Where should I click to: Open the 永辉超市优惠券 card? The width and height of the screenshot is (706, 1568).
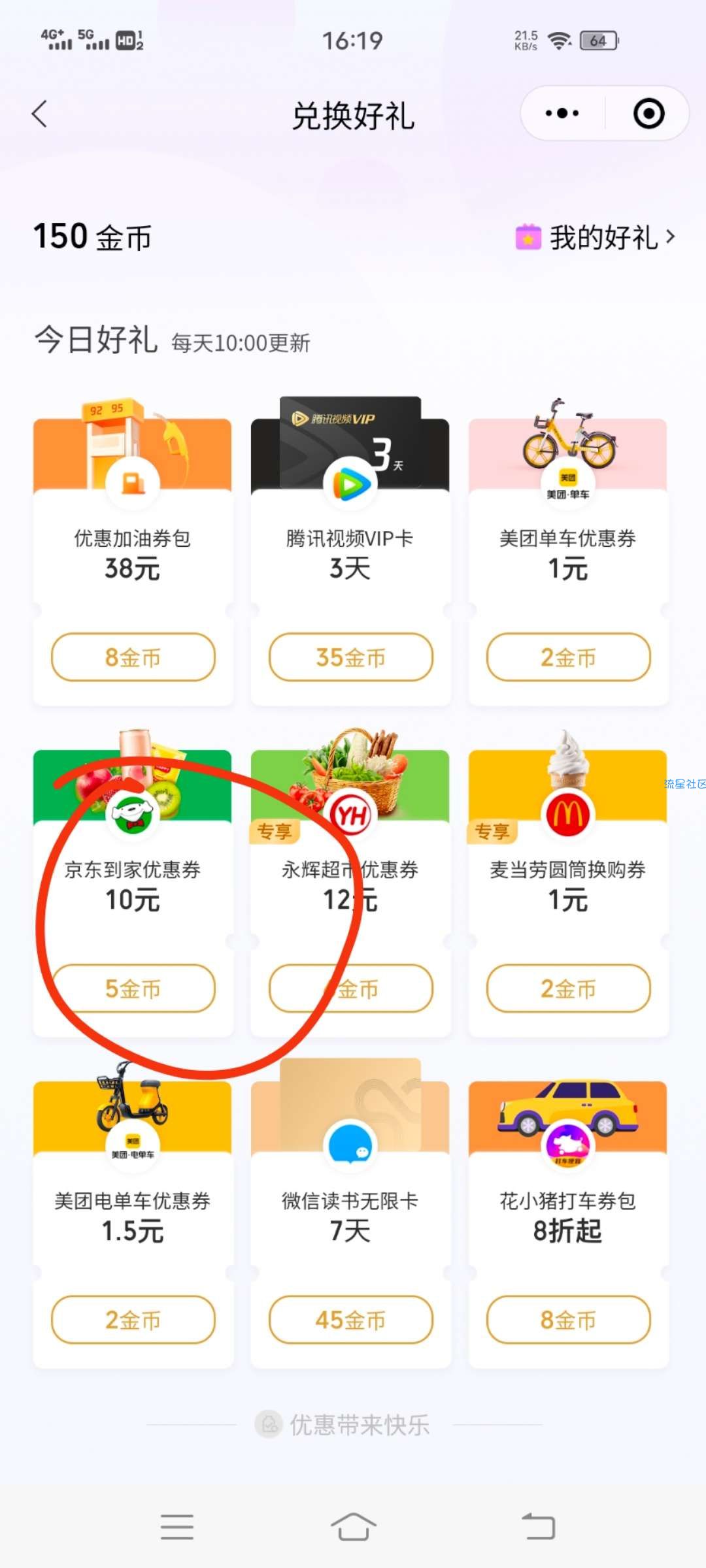[351, 882]
